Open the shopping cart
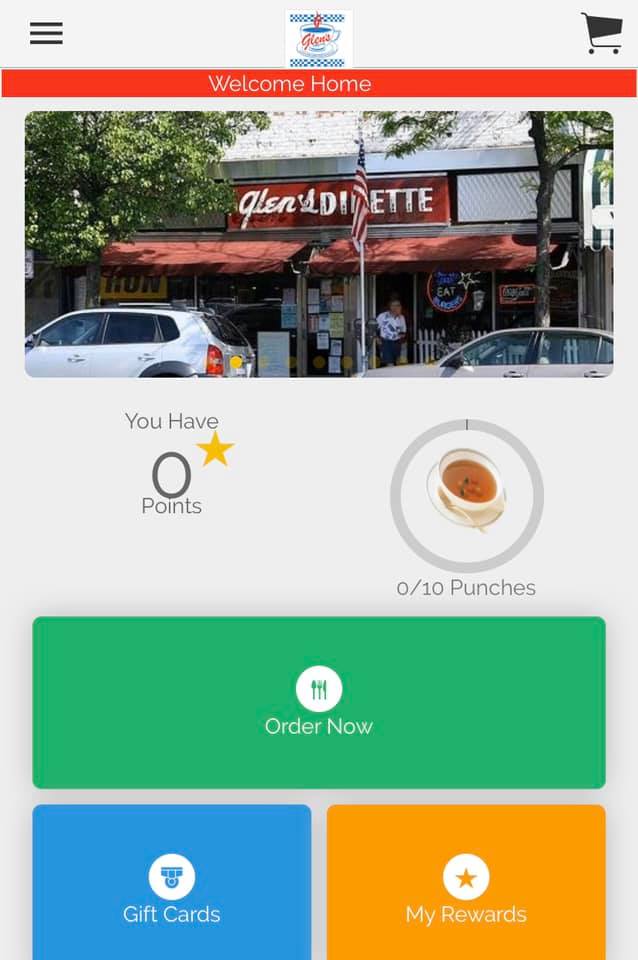 601,33
